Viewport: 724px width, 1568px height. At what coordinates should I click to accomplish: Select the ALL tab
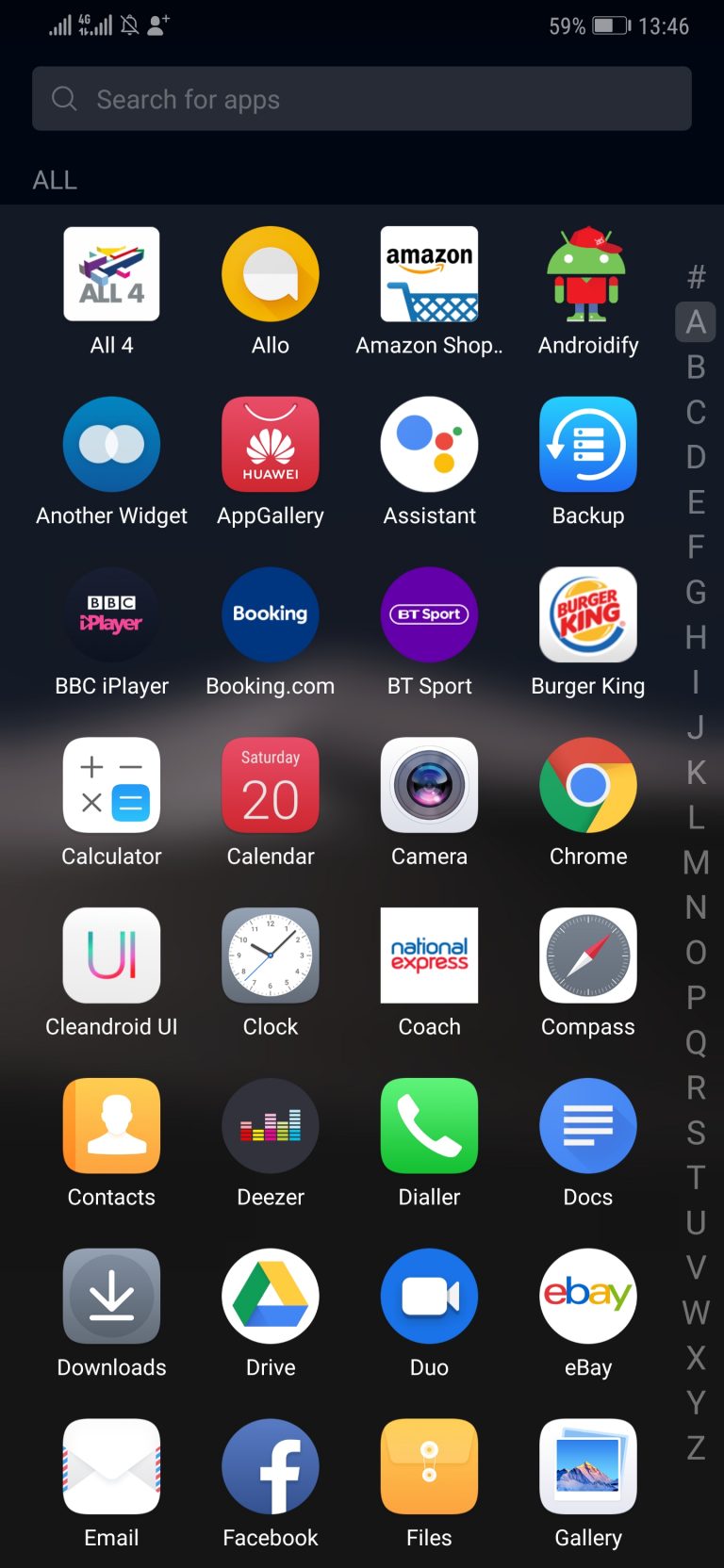click(55, 179)
